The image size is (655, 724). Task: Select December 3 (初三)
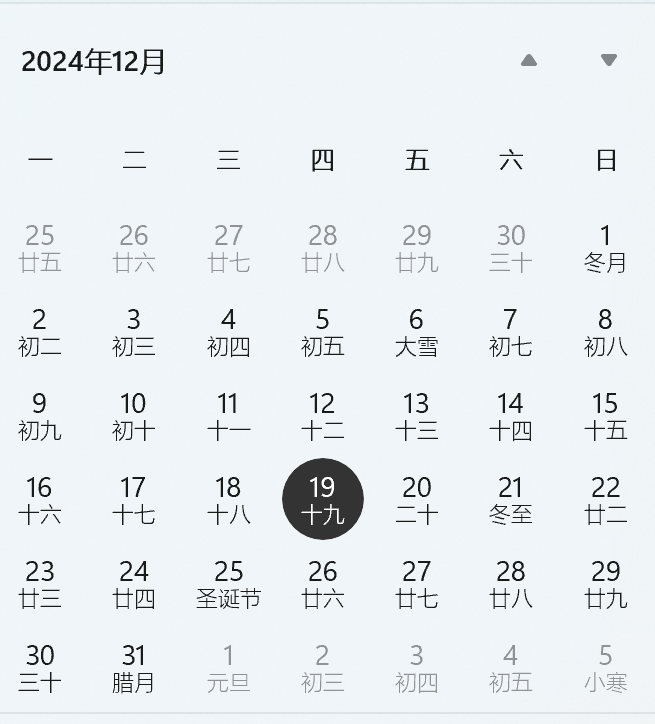click(x=134, y=332)
